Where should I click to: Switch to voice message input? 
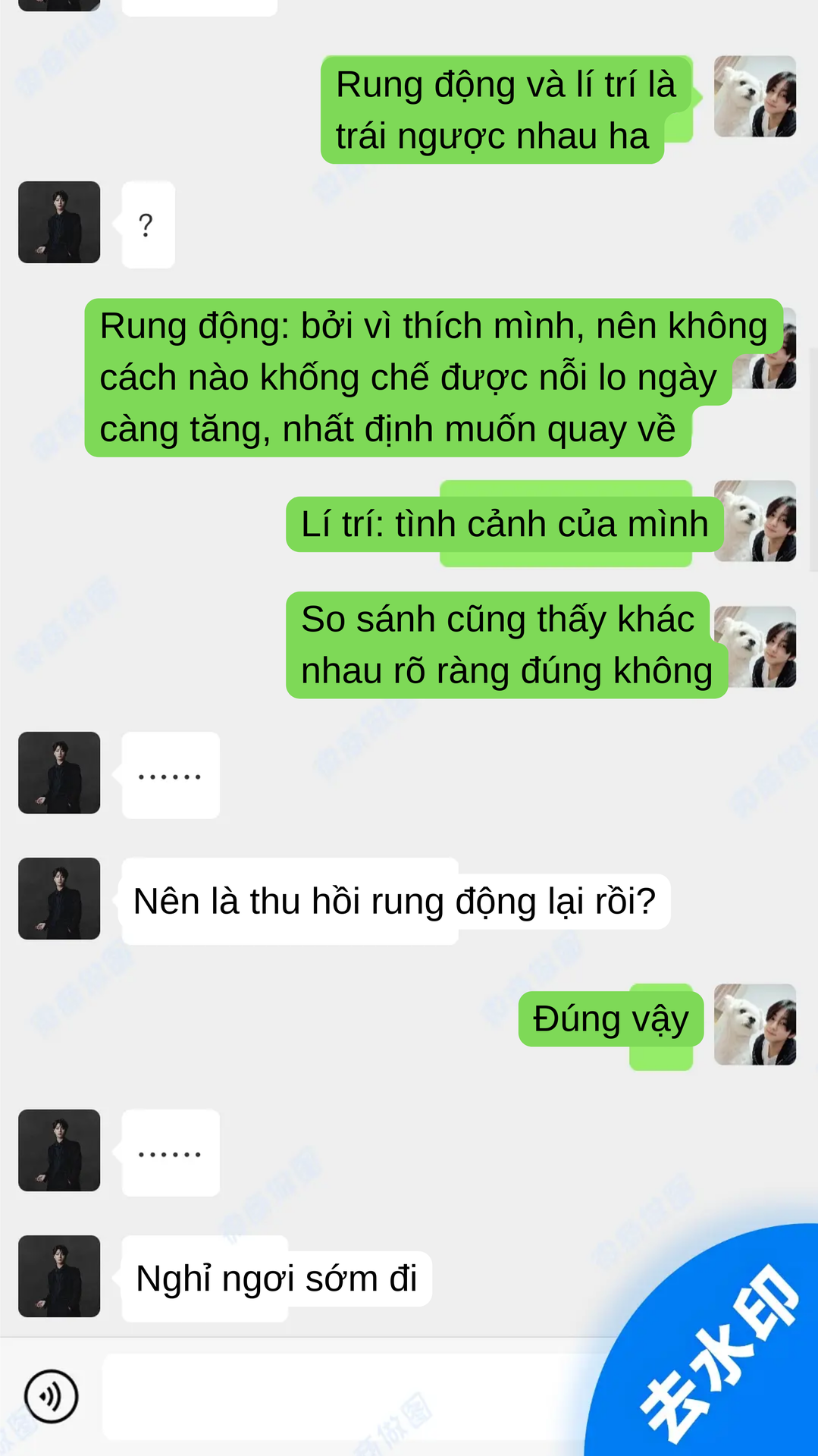tap(51, 1396)
